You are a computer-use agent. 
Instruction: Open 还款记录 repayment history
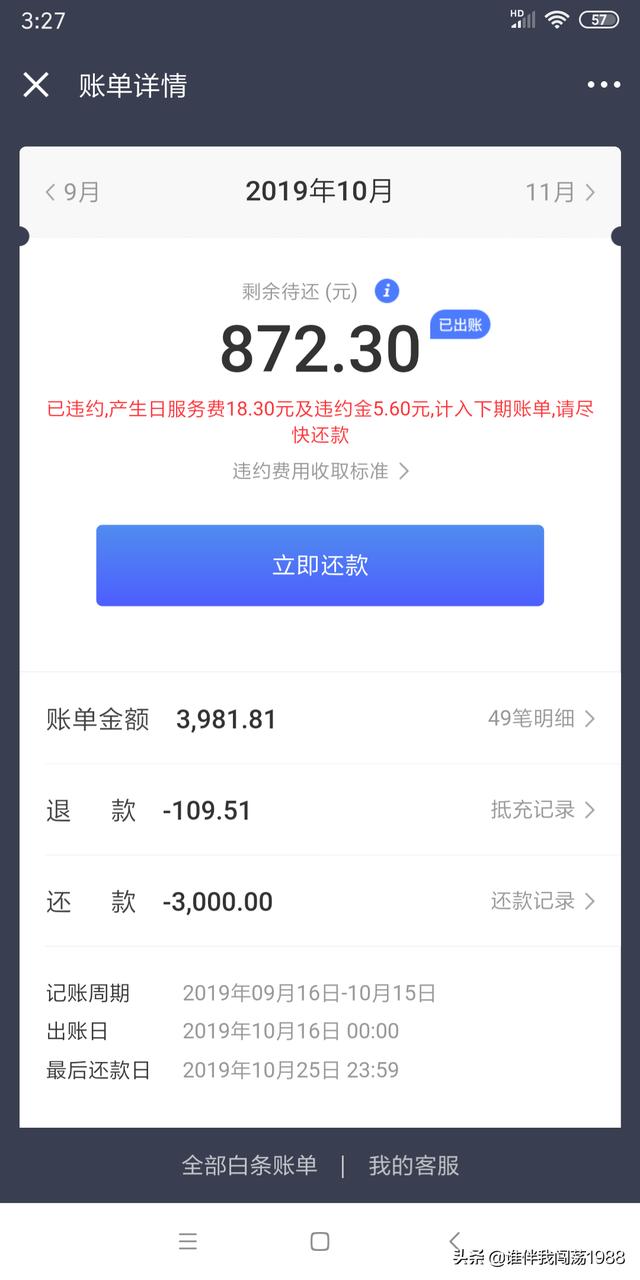tap(542, 901)
